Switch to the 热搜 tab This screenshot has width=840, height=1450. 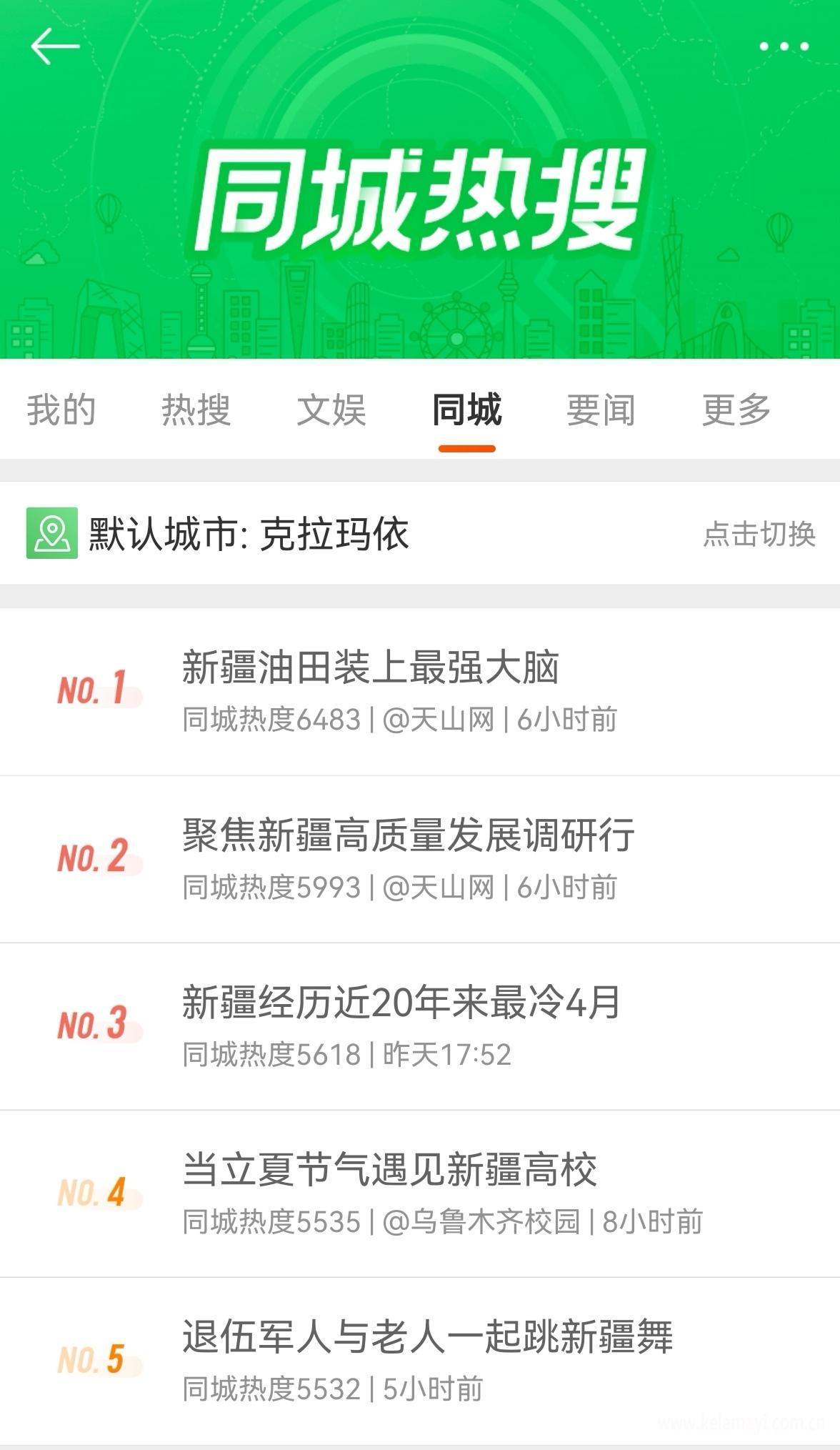[196, 410]
